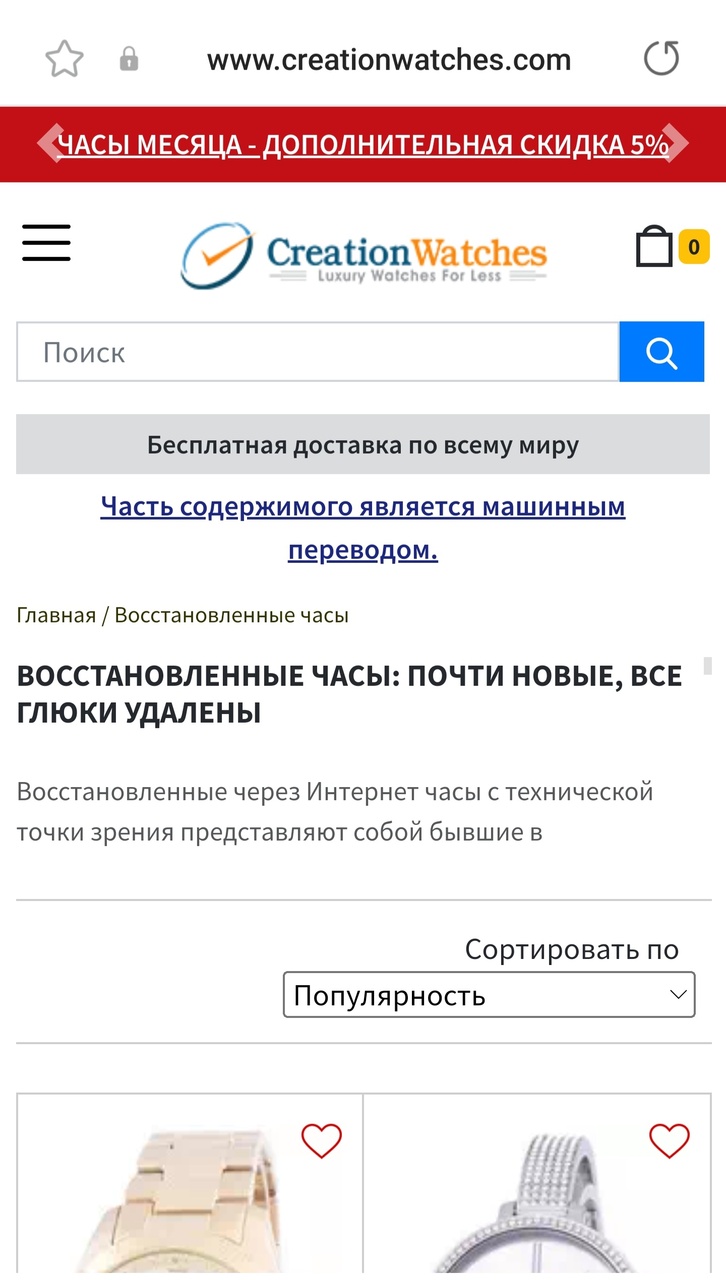The height and width of the screenshot is (1280, 726).
Task: Open the shopping cart
Action: tap(655, 246)
